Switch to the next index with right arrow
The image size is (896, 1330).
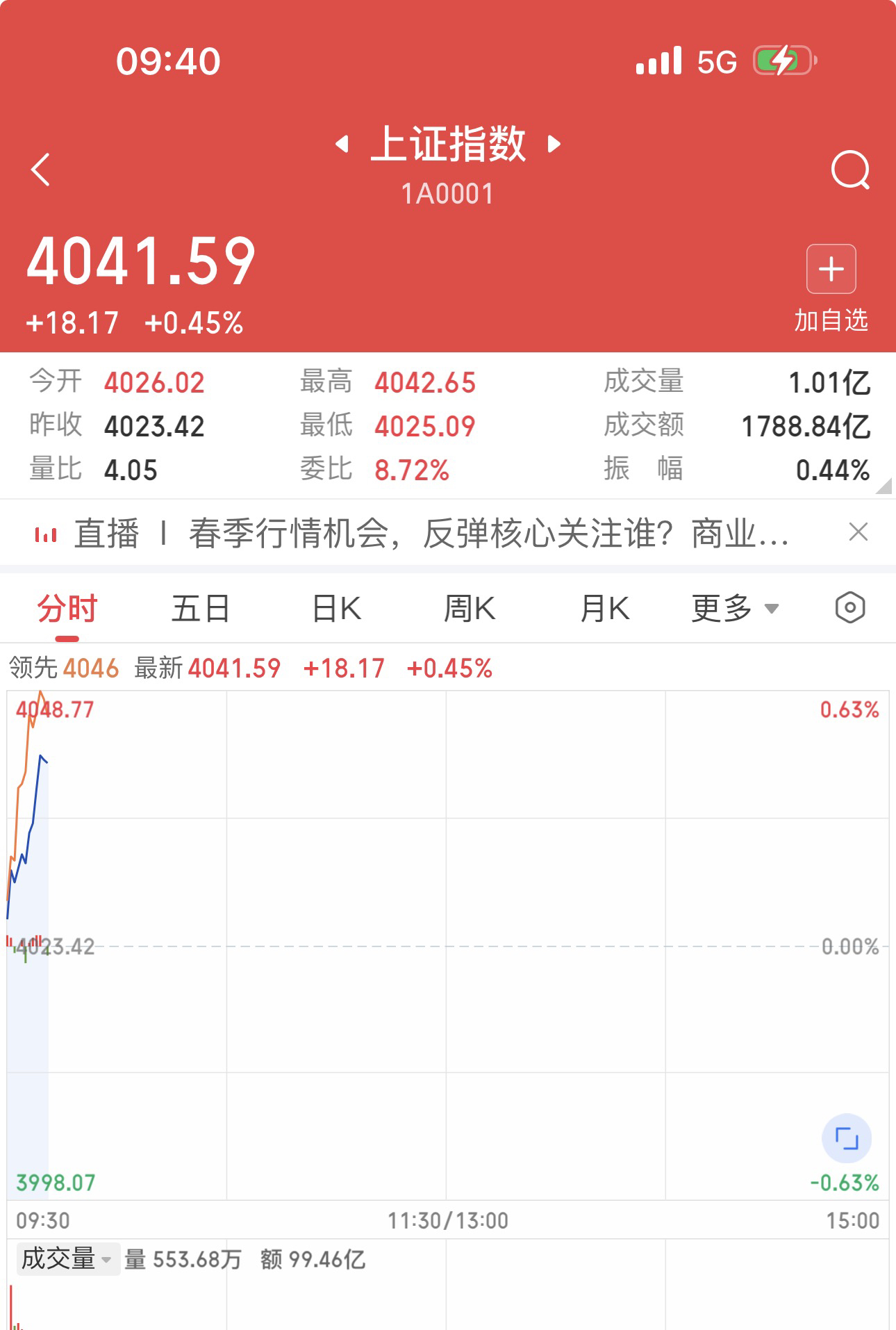coord(554,144)
